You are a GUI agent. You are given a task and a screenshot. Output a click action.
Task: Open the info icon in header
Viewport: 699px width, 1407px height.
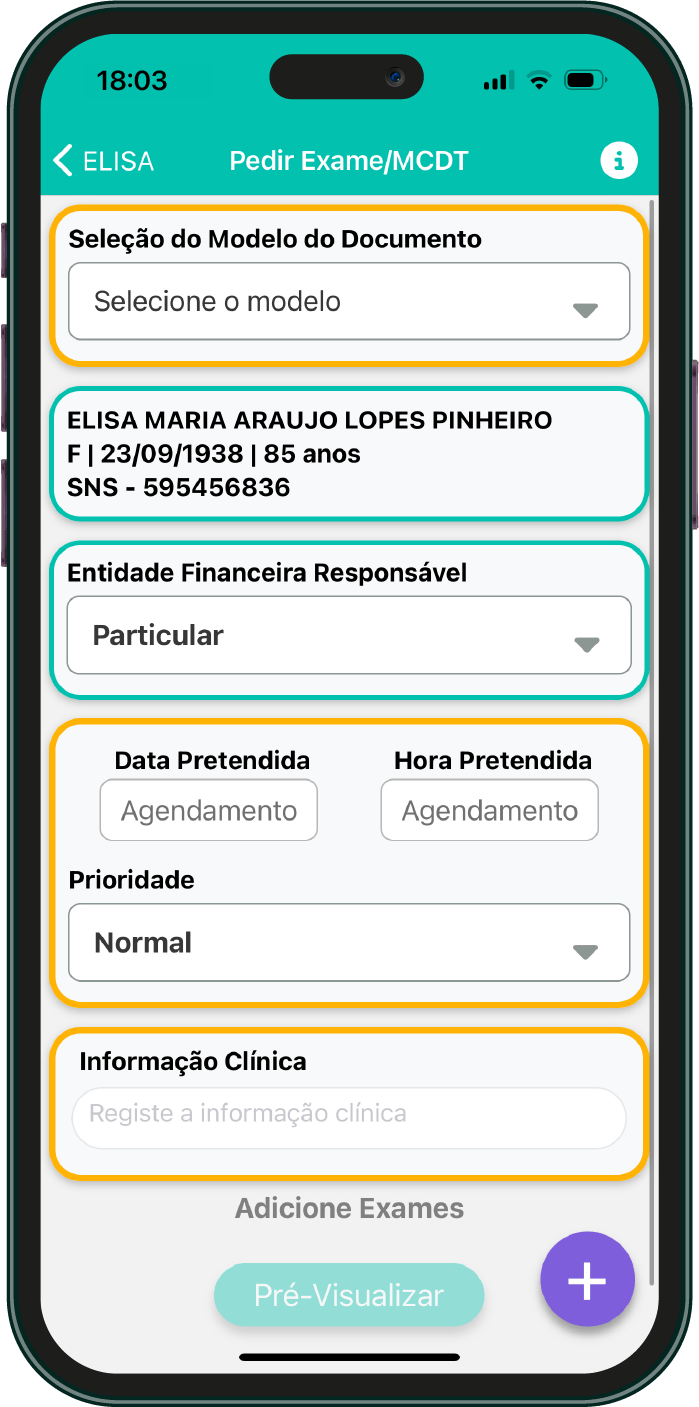pos(619,160)
